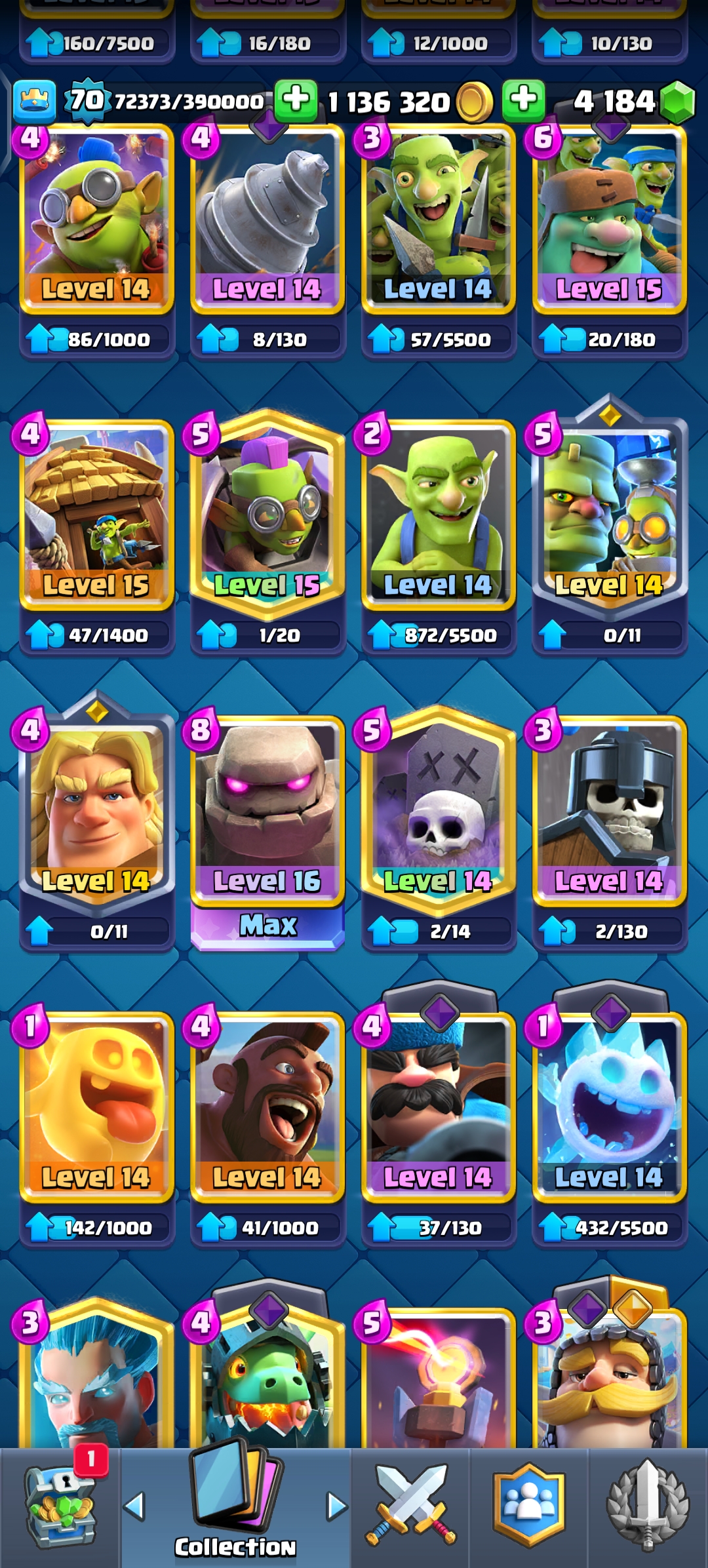Tap the green plus button to add gold
708x1568 pixels.
pyautogui.click(x=296, y=102)
